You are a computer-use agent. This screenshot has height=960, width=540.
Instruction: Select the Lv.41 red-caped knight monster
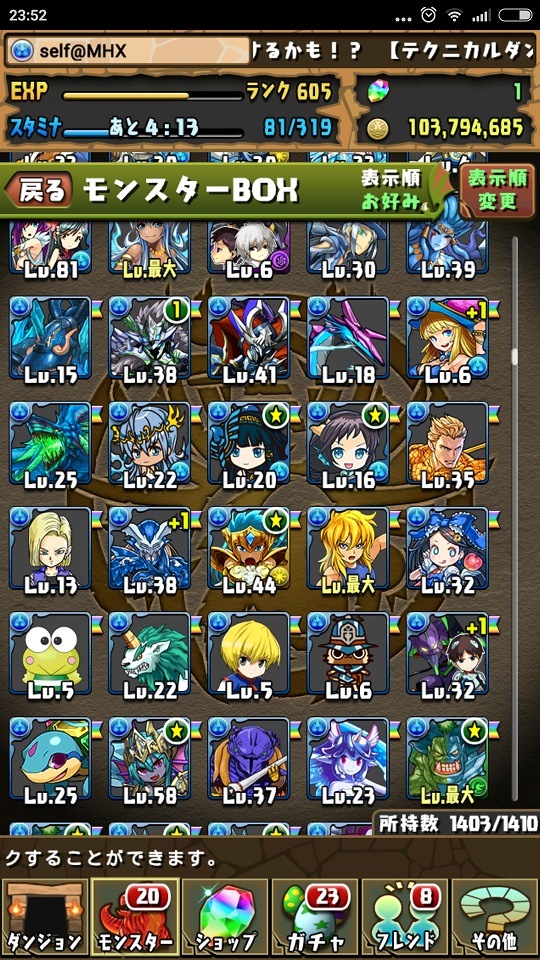pyautogui.click(x=249, y=340)
